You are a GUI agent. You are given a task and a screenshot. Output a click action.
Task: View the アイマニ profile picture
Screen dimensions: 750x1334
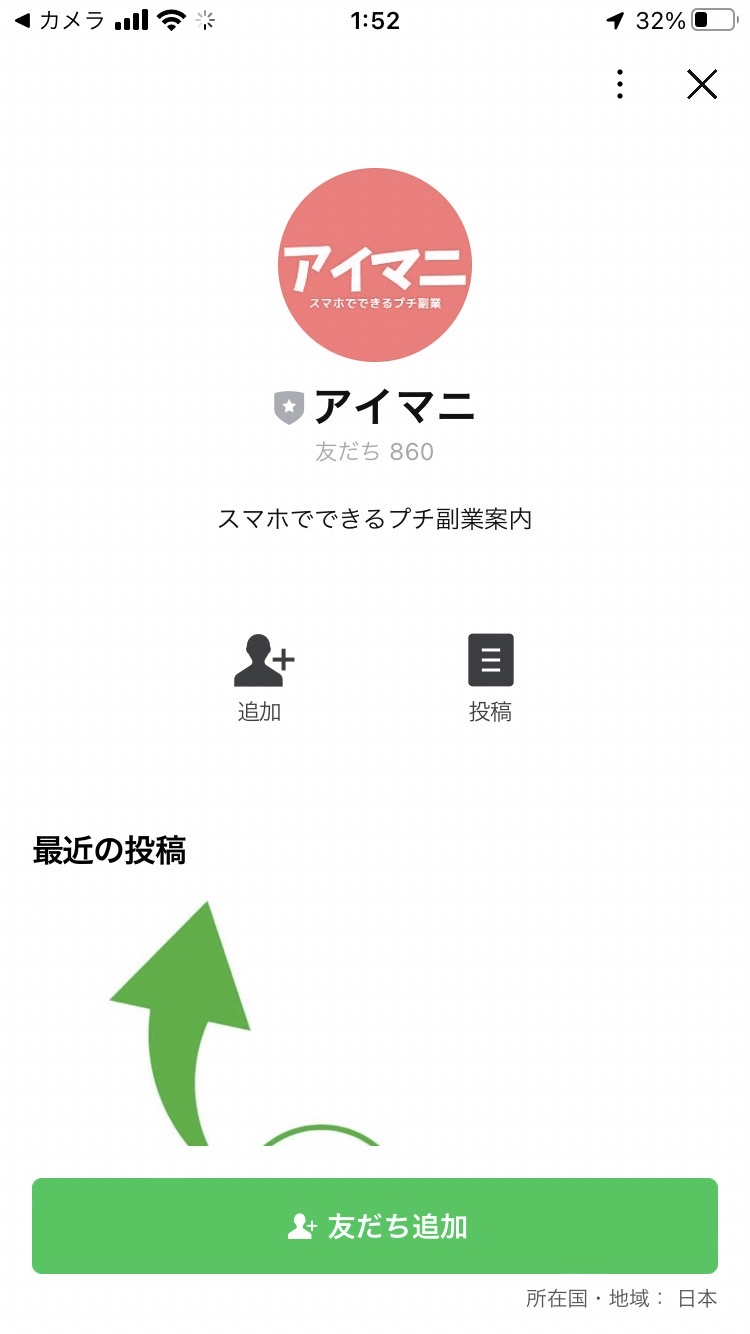click(x=375, y=265)
